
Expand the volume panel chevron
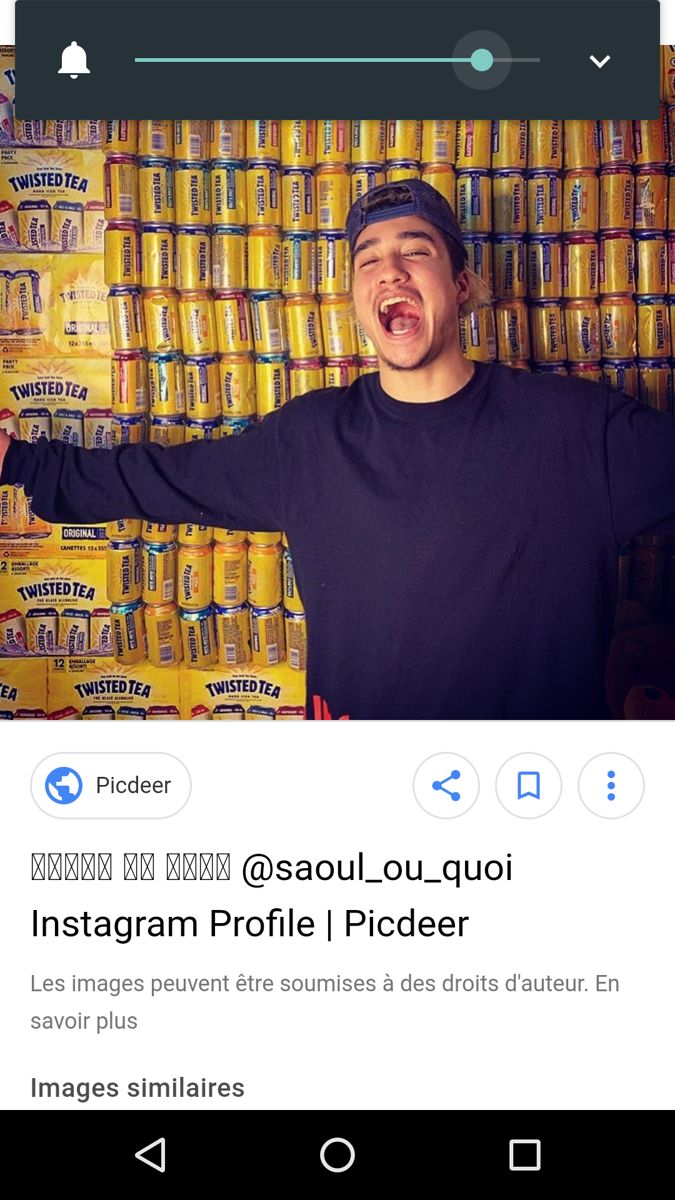pos(599,61)
